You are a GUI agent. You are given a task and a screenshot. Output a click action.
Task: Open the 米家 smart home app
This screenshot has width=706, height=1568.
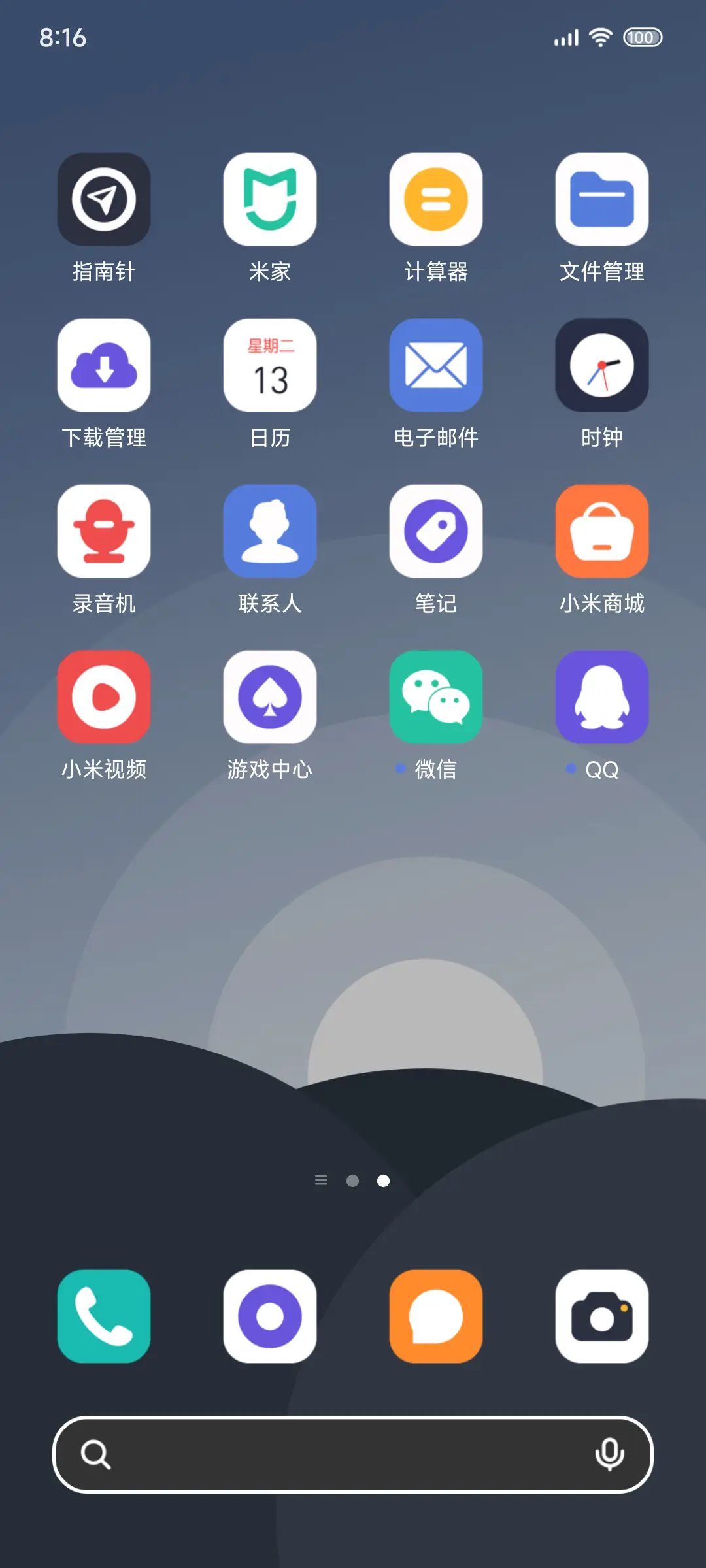(x=270, y=200)
